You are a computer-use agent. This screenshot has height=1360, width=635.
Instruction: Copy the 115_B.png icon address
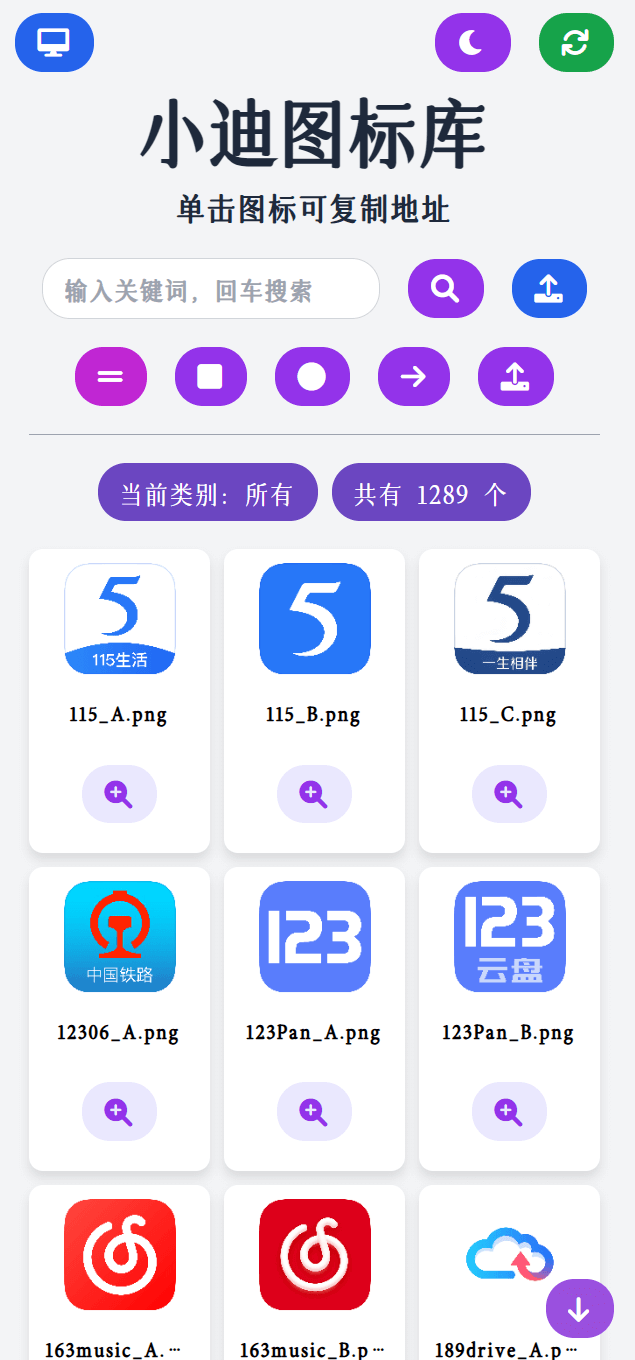tap(315, 619)
